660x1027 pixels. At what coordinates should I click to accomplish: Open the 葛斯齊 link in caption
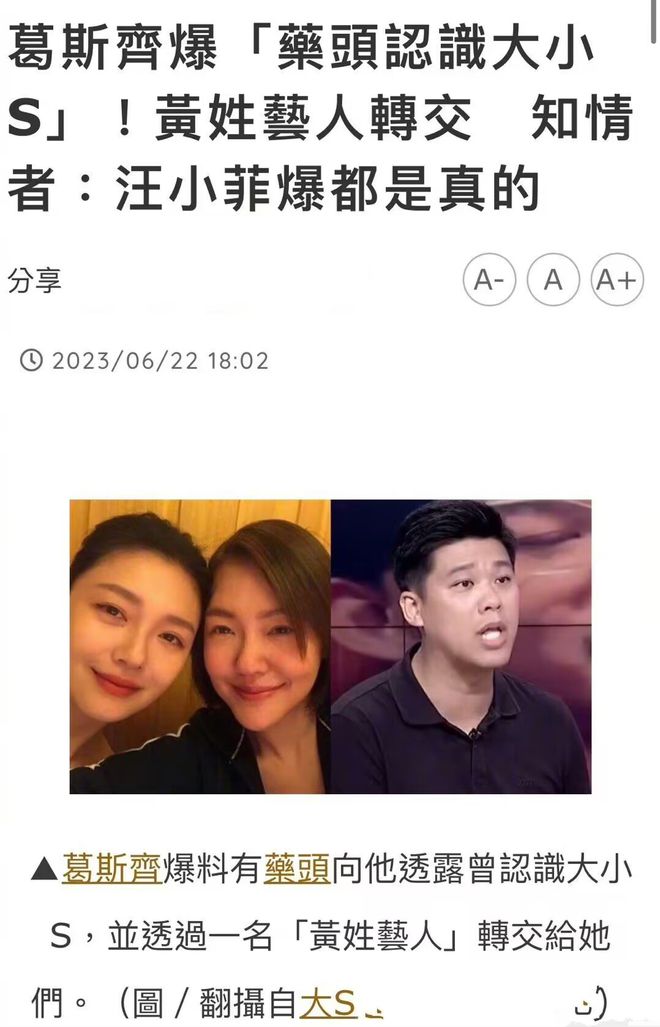click(x=111, y=868)
